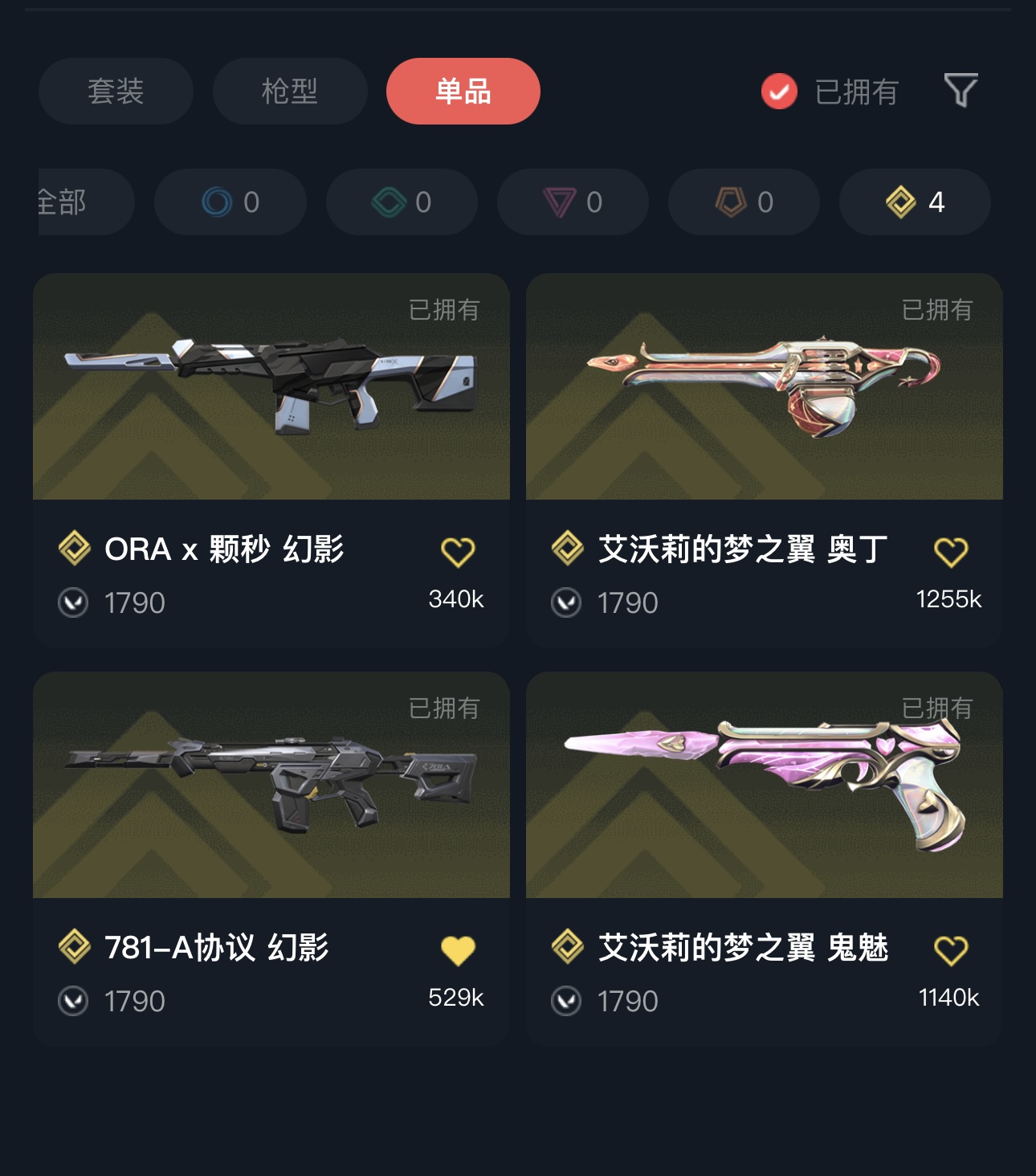Viewport: 1036px width, 1176px height.
Task: Switch to the 枪型 tab
Action: 290,92
